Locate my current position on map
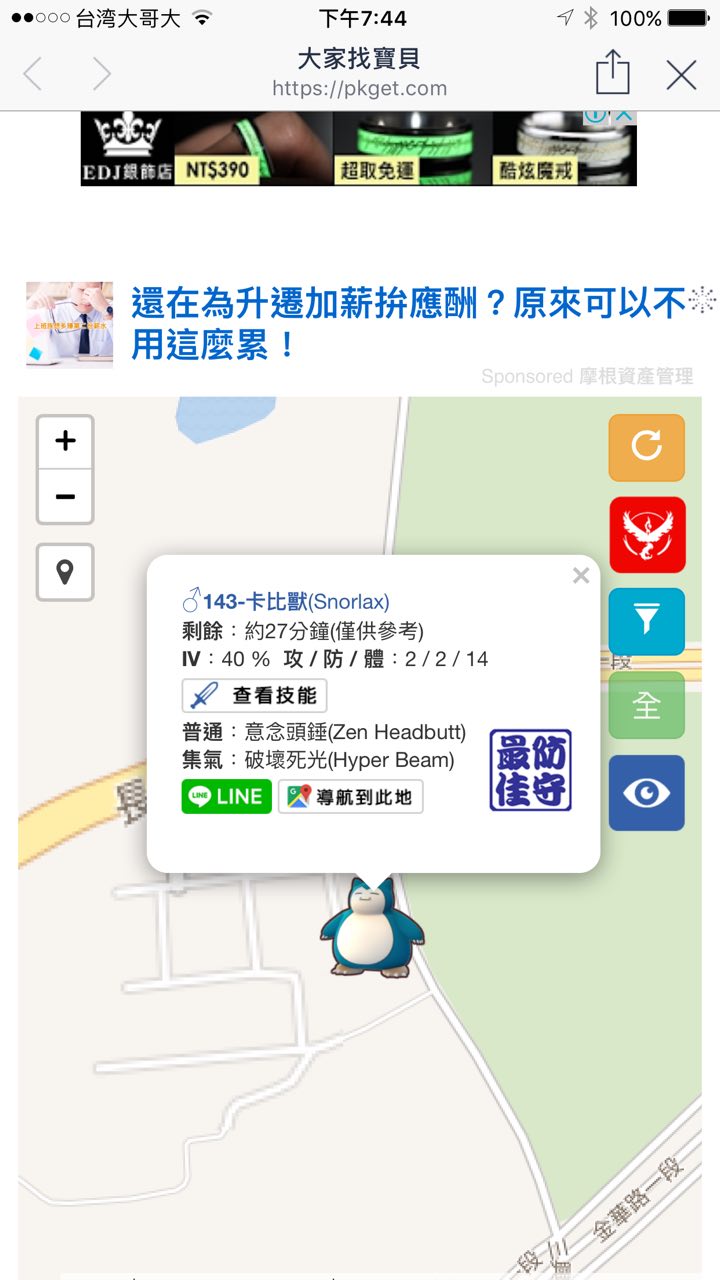Image resolution: width=720 pixels, height=1280 pixels. pos(65,572)
